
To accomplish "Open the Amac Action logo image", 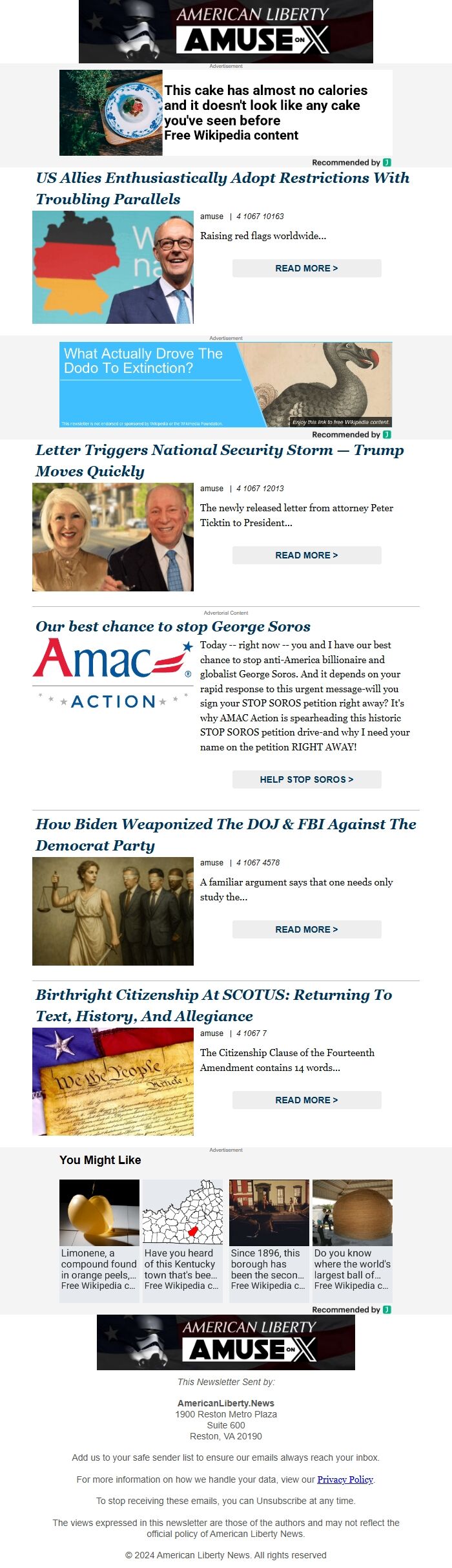I will [113, 675].
